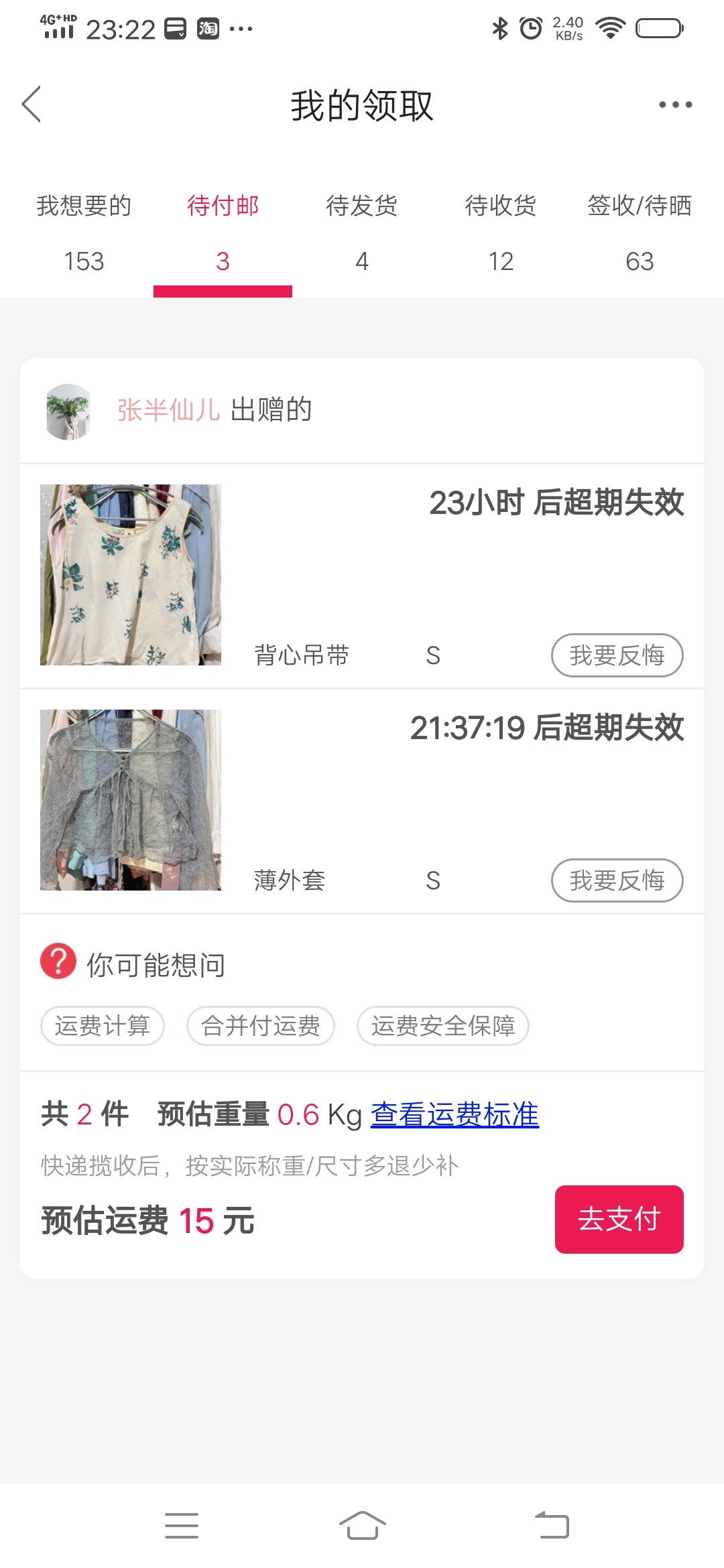
Task: Switch to 待发货 tab
Action: click(x=362, y=231)
